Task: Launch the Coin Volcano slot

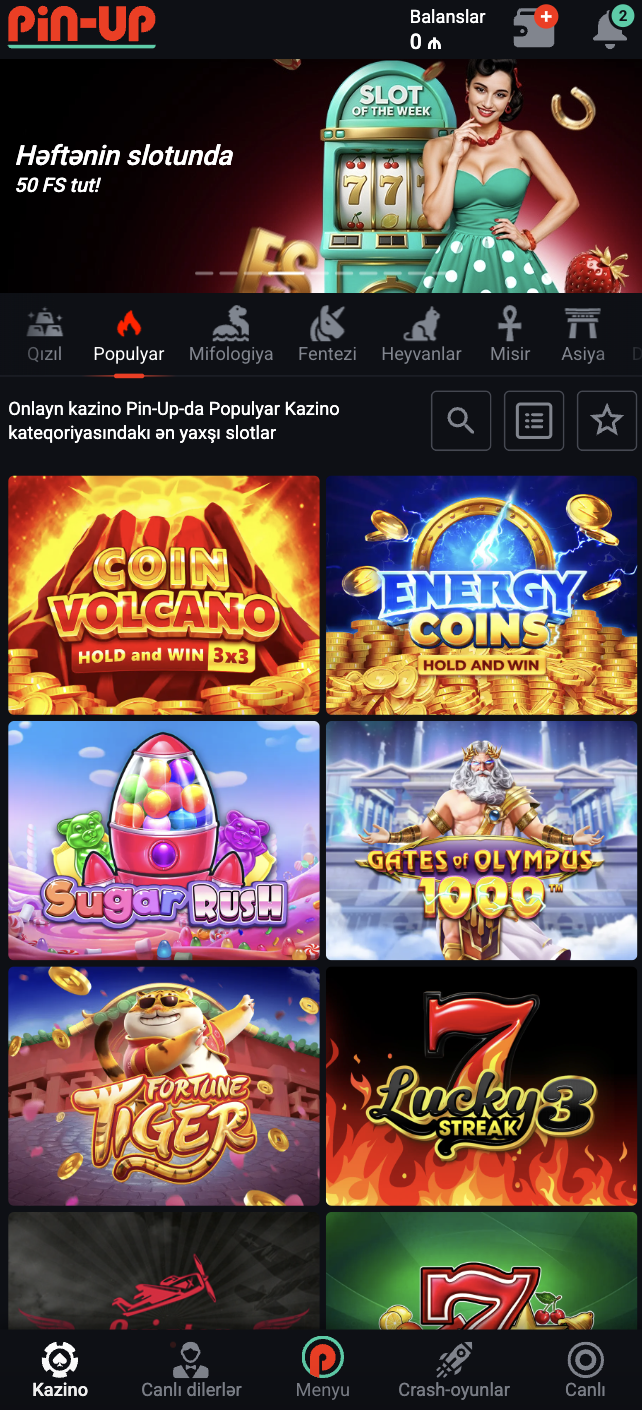Action: (x=164, y=595)
